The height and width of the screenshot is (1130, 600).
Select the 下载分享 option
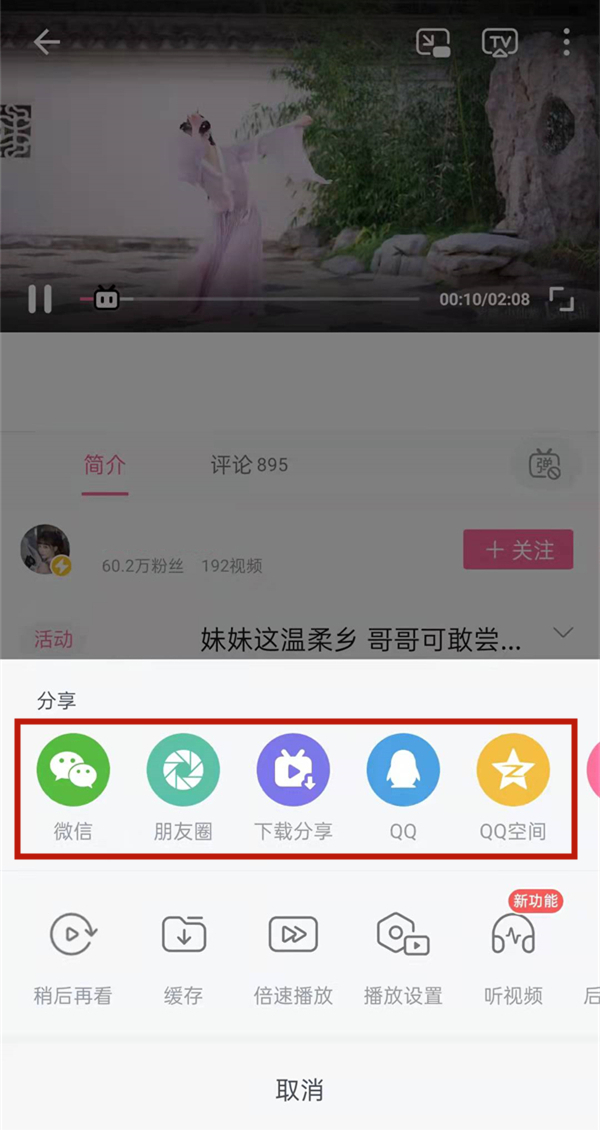coord(293,769)
